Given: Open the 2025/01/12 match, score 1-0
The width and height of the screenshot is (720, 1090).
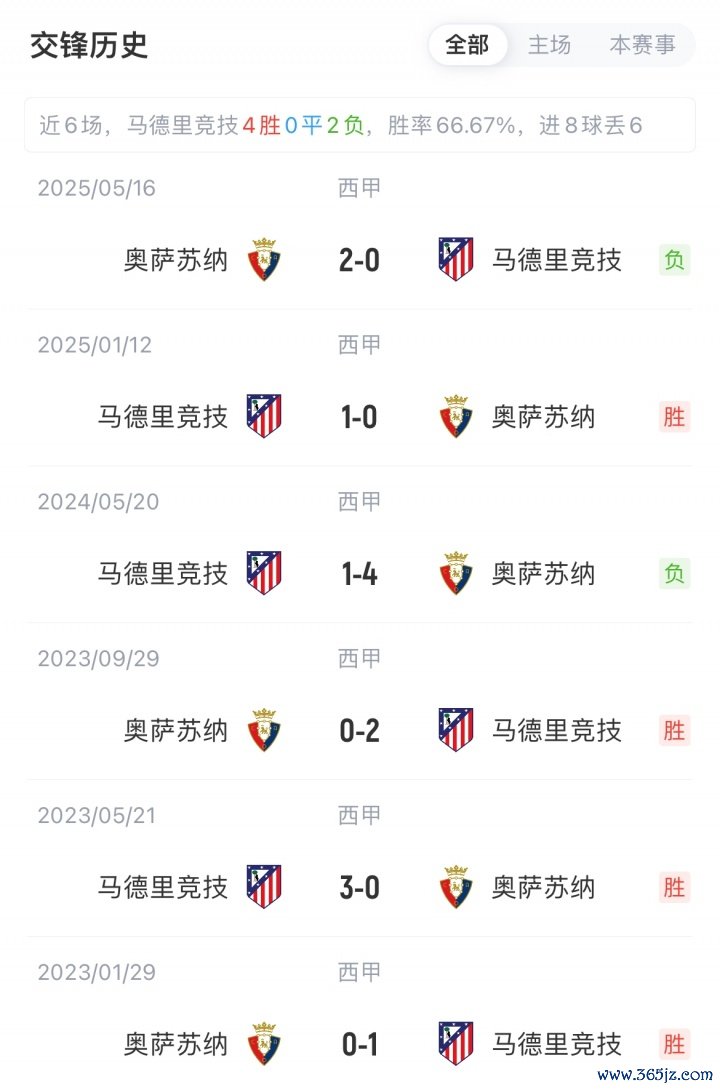Looking at the screenshot, I should (359, 417).
